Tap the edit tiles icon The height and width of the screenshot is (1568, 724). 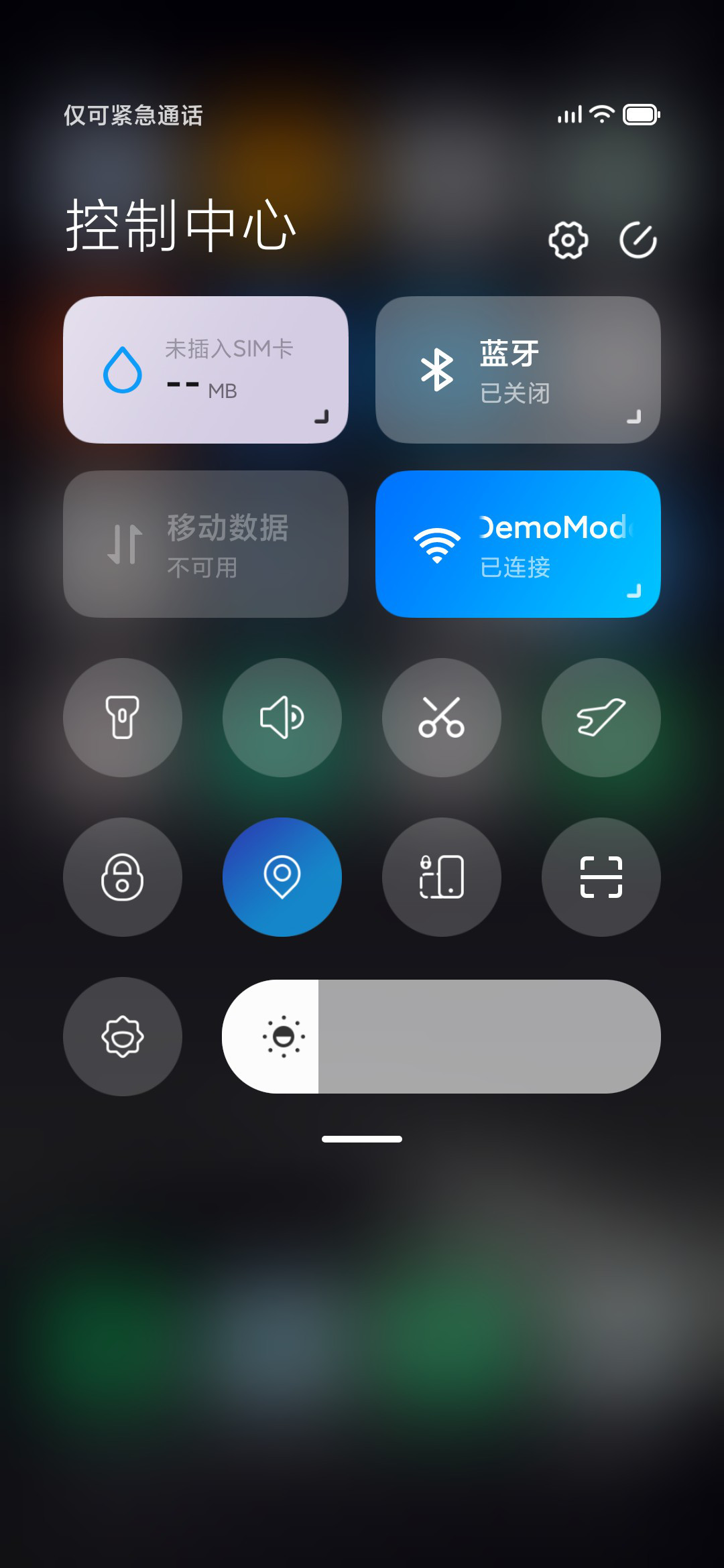point(638,240)
